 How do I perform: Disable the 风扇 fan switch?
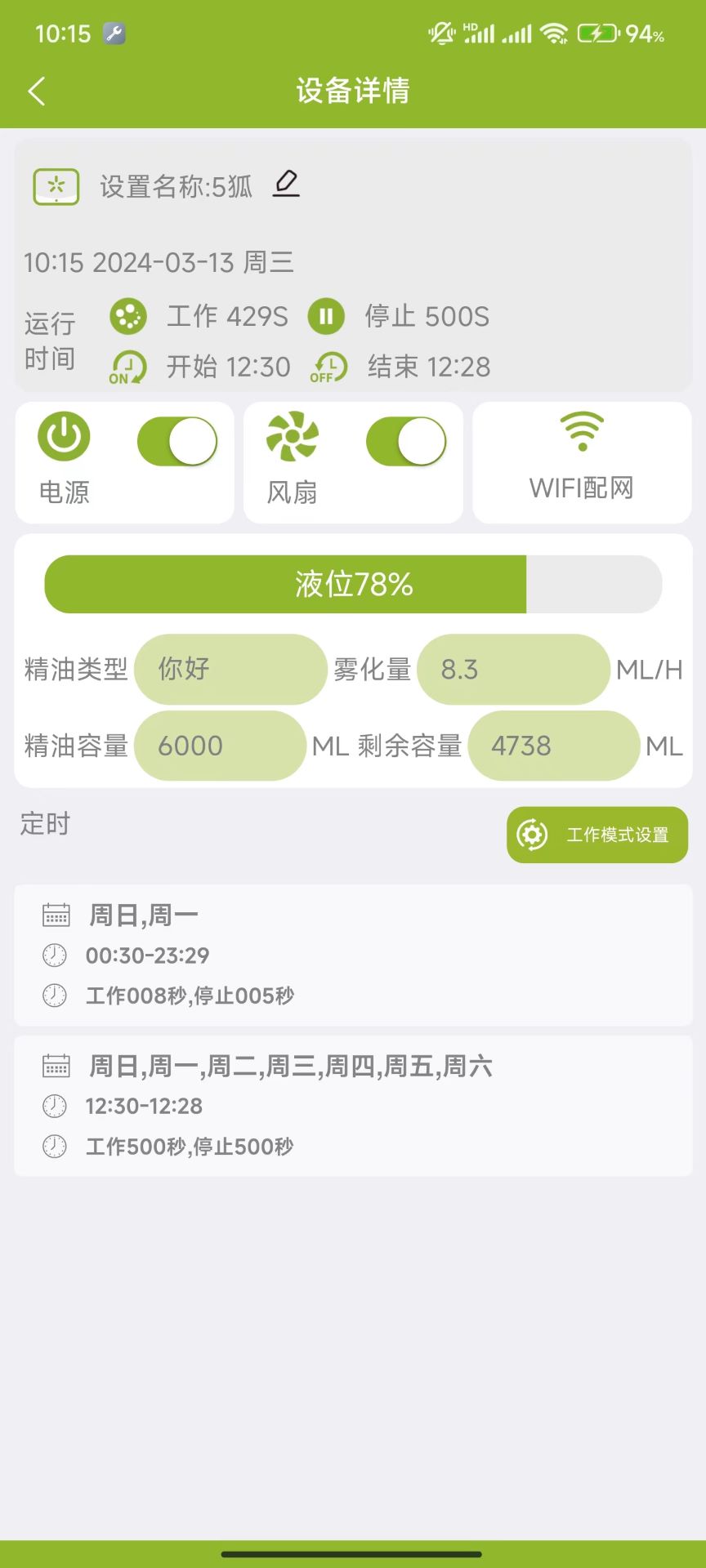406,440
